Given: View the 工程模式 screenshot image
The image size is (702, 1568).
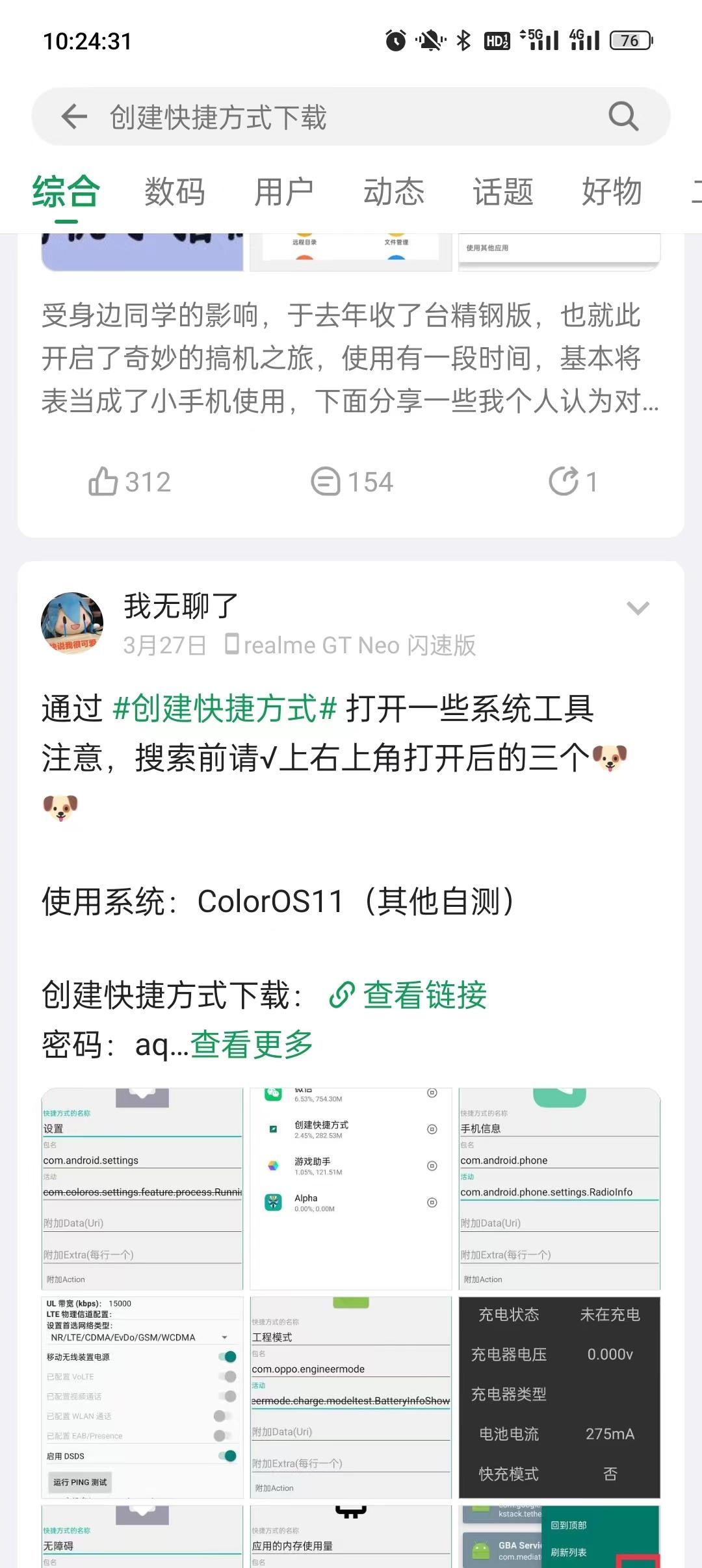Looking at the screenshot, I should click(x=351, y=1398).
